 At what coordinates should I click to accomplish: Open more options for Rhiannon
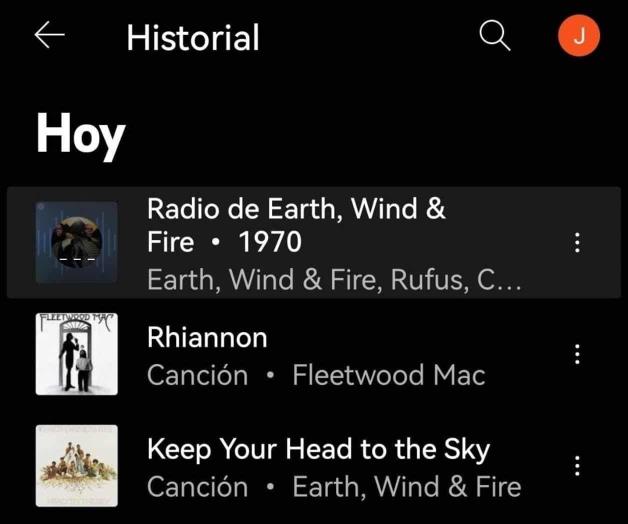[x=575, y=355]
